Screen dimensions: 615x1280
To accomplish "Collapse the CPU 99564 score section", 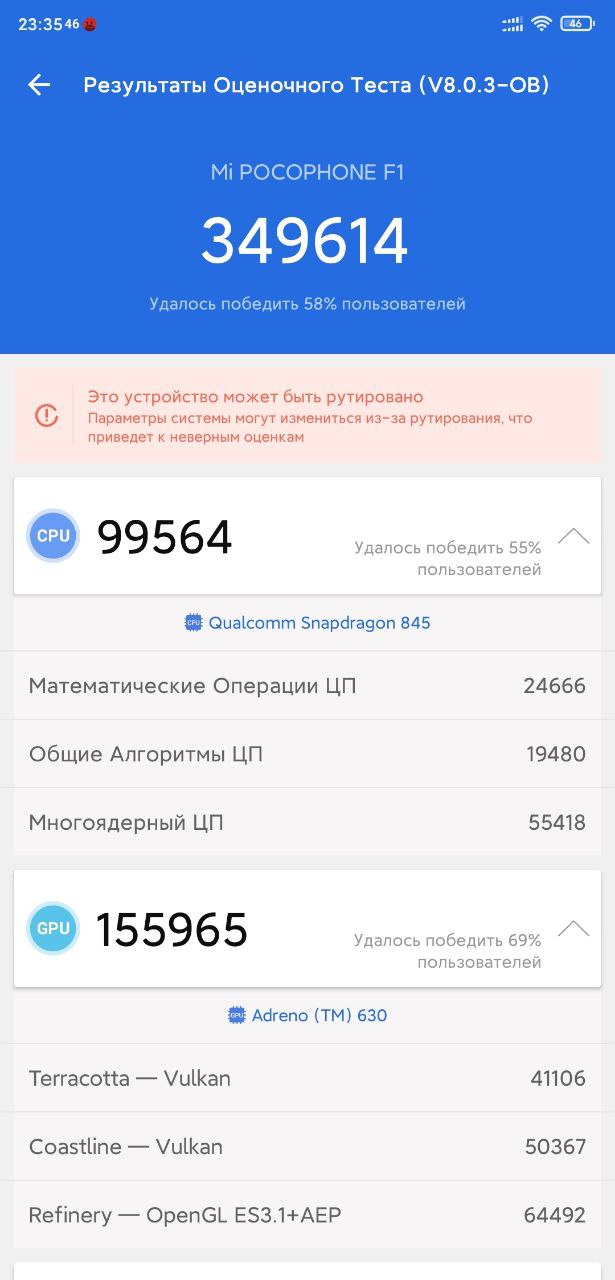I will pos(573,536).
